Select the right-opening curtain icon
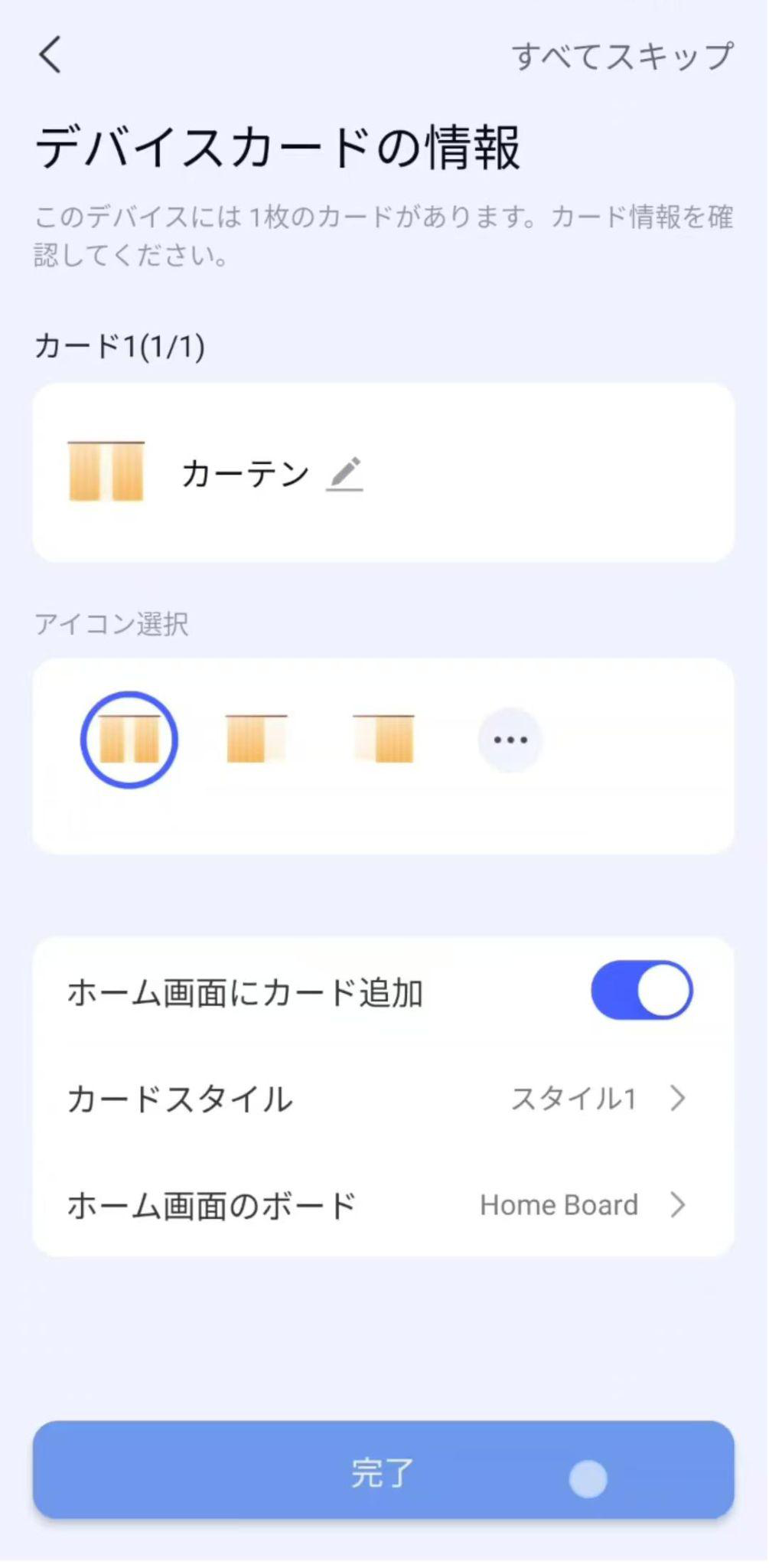The image size is (769, 1568). pyautogui.click(x=383, y=739)
